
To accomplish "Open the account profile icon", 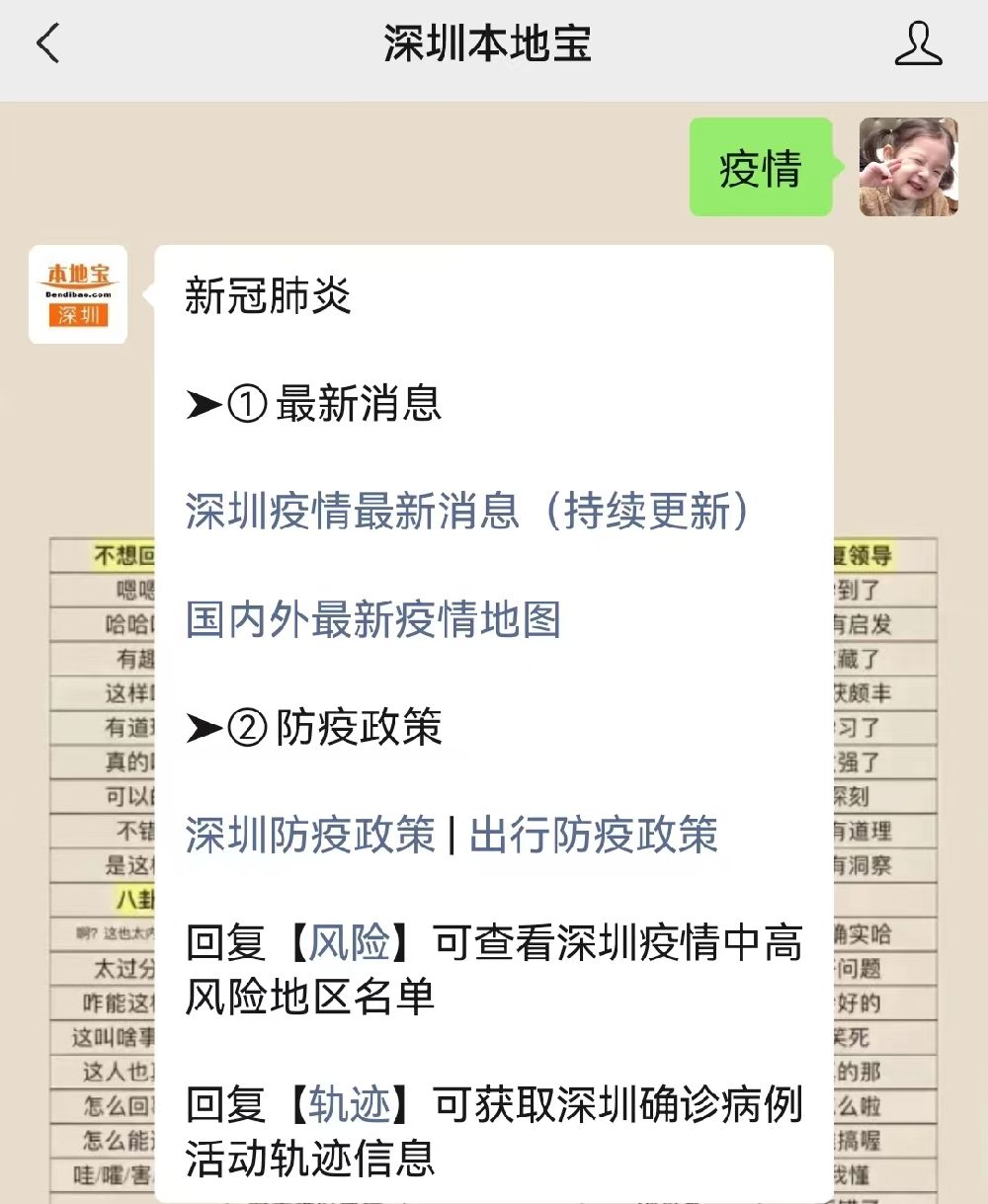I will coord(918,44).
